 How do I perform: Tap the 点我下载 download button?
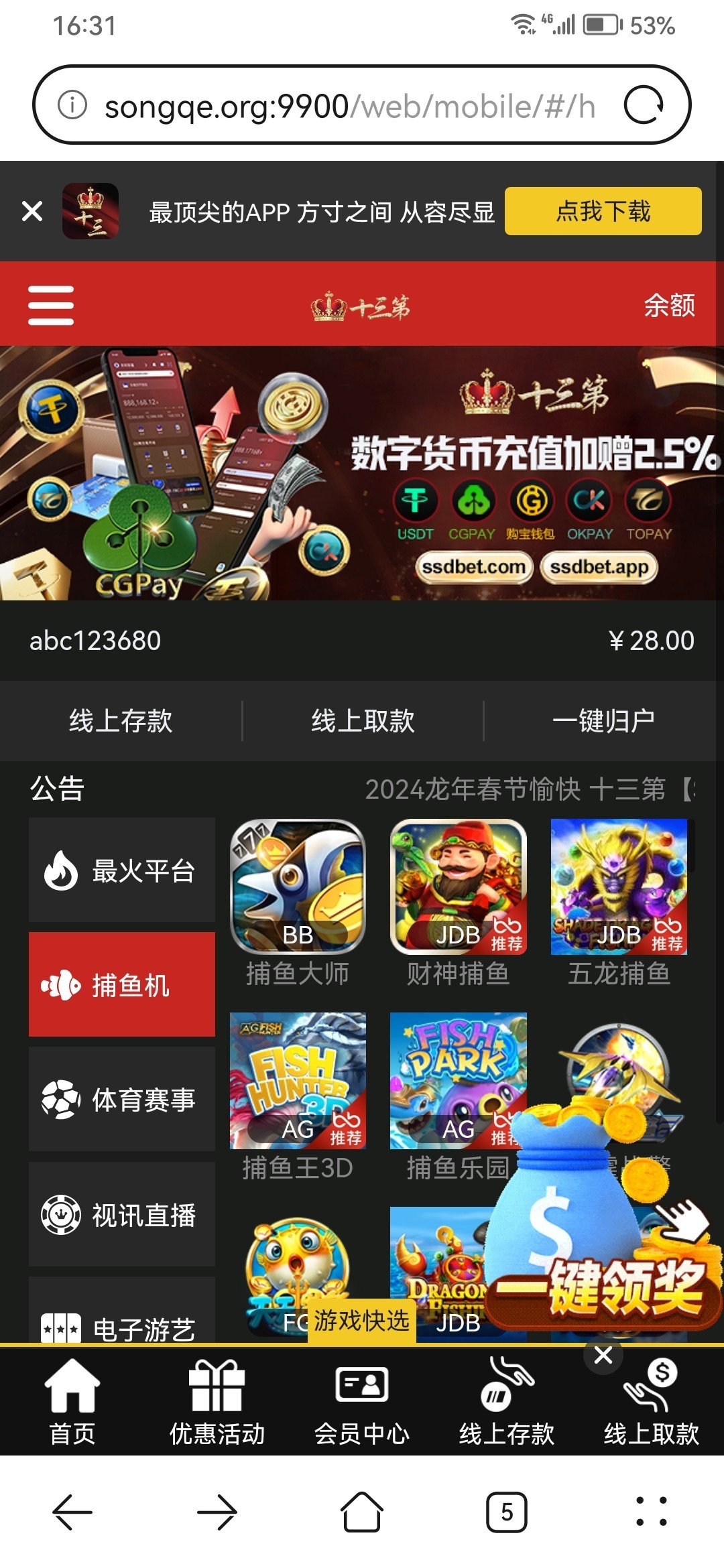603,211
